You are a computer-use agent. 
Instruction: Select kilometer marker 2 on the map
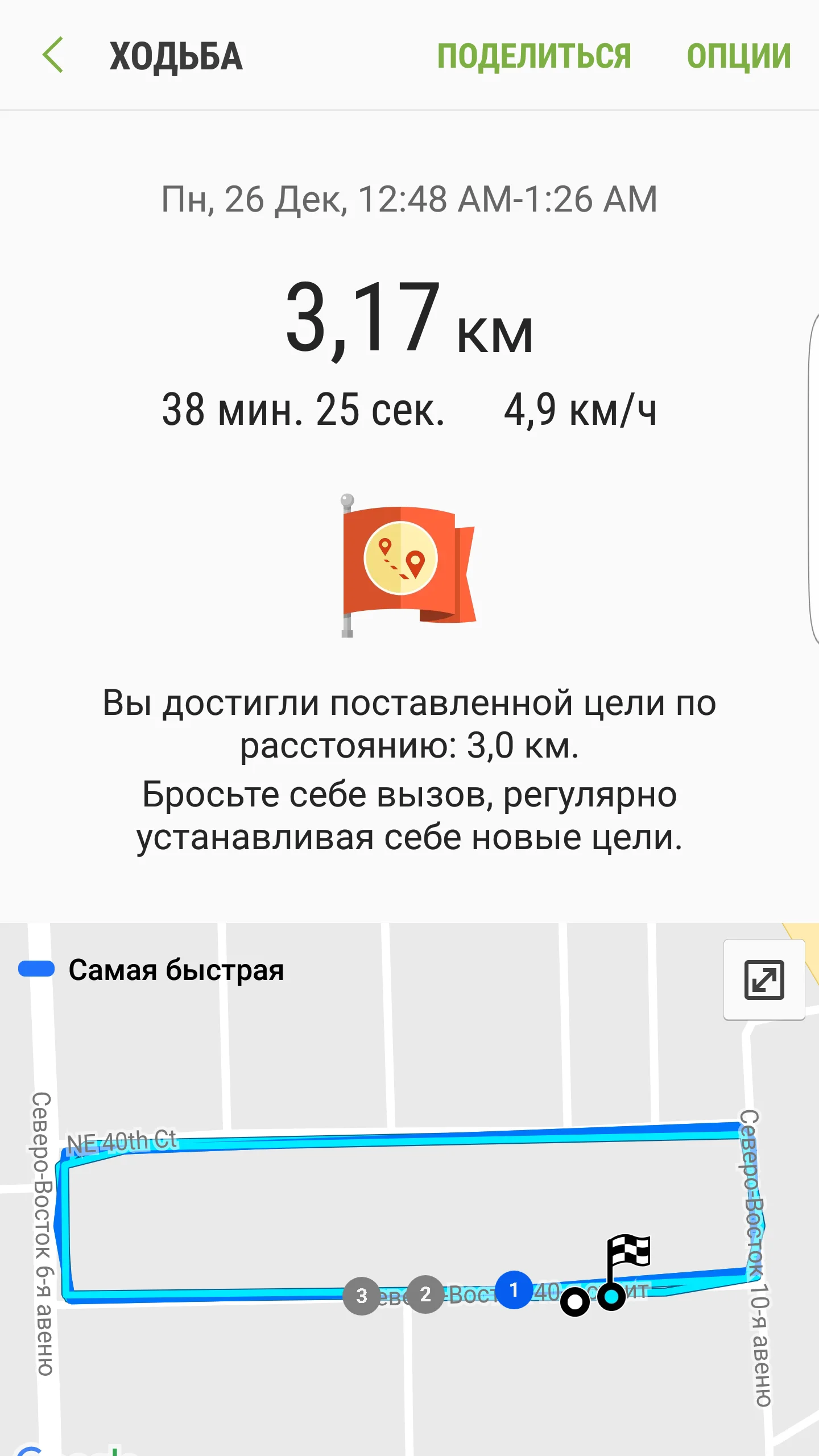click(425, 1294)
